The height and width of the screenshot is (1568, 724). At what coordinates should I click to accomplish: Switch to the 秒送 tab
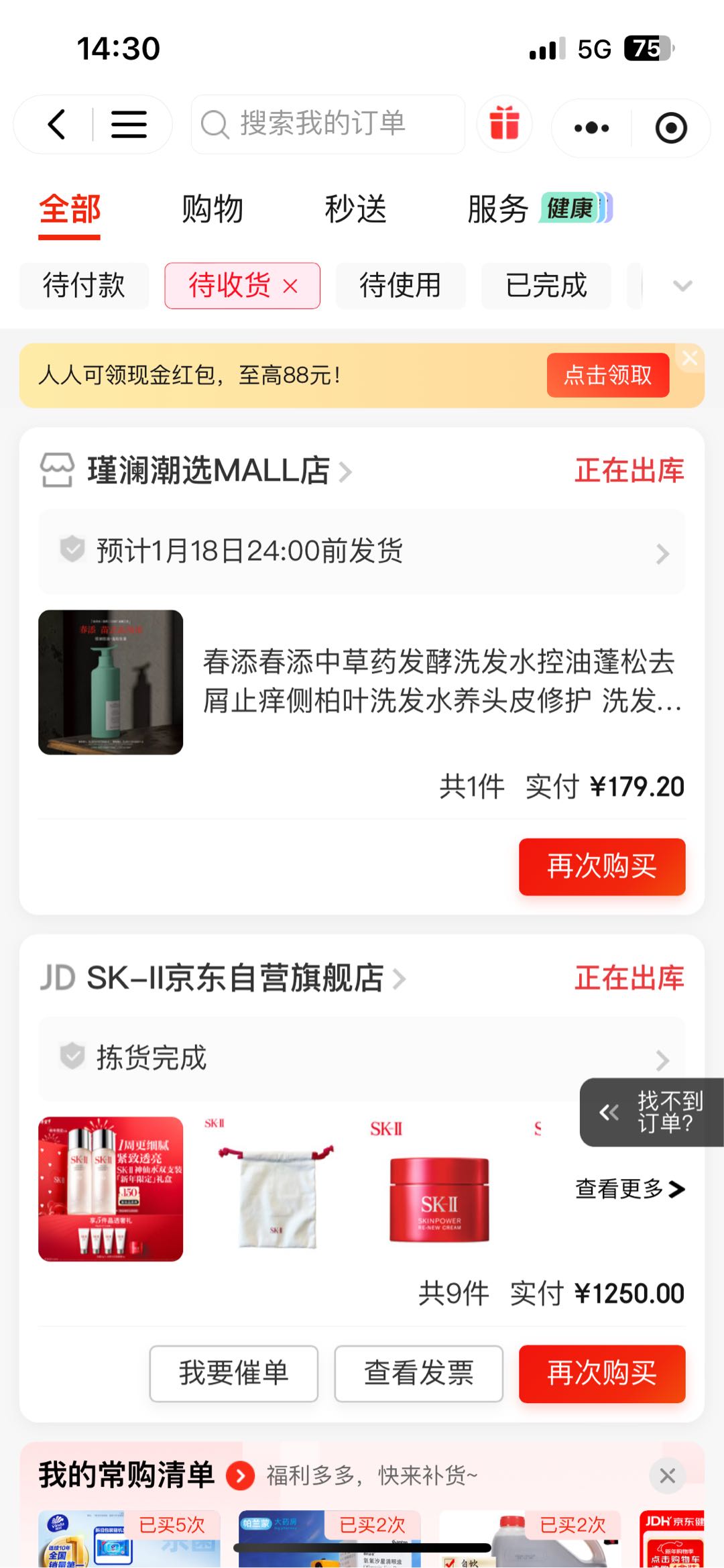pos(355,209)
